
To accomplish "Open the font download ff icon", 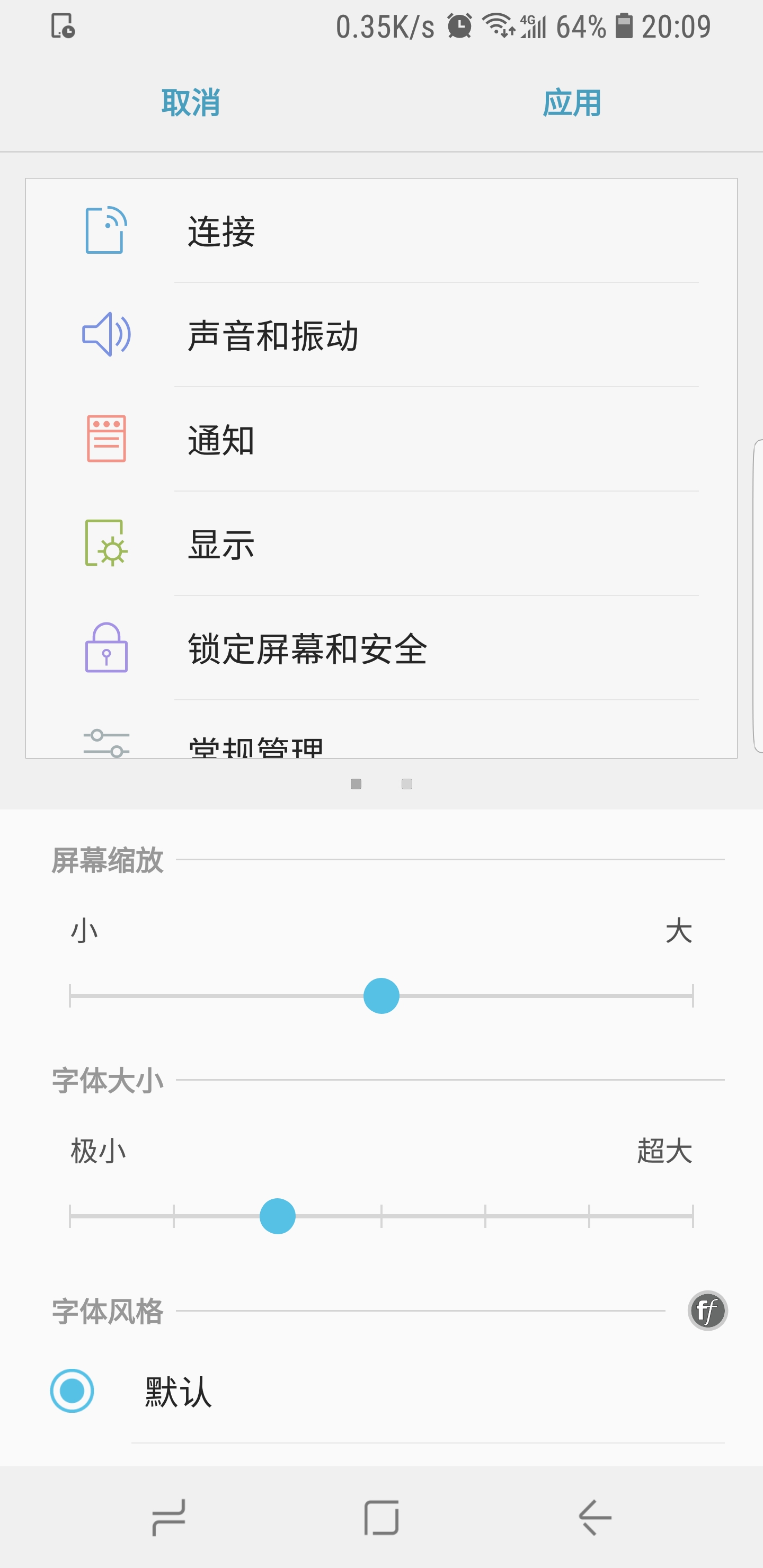I will coord(707,1311).
